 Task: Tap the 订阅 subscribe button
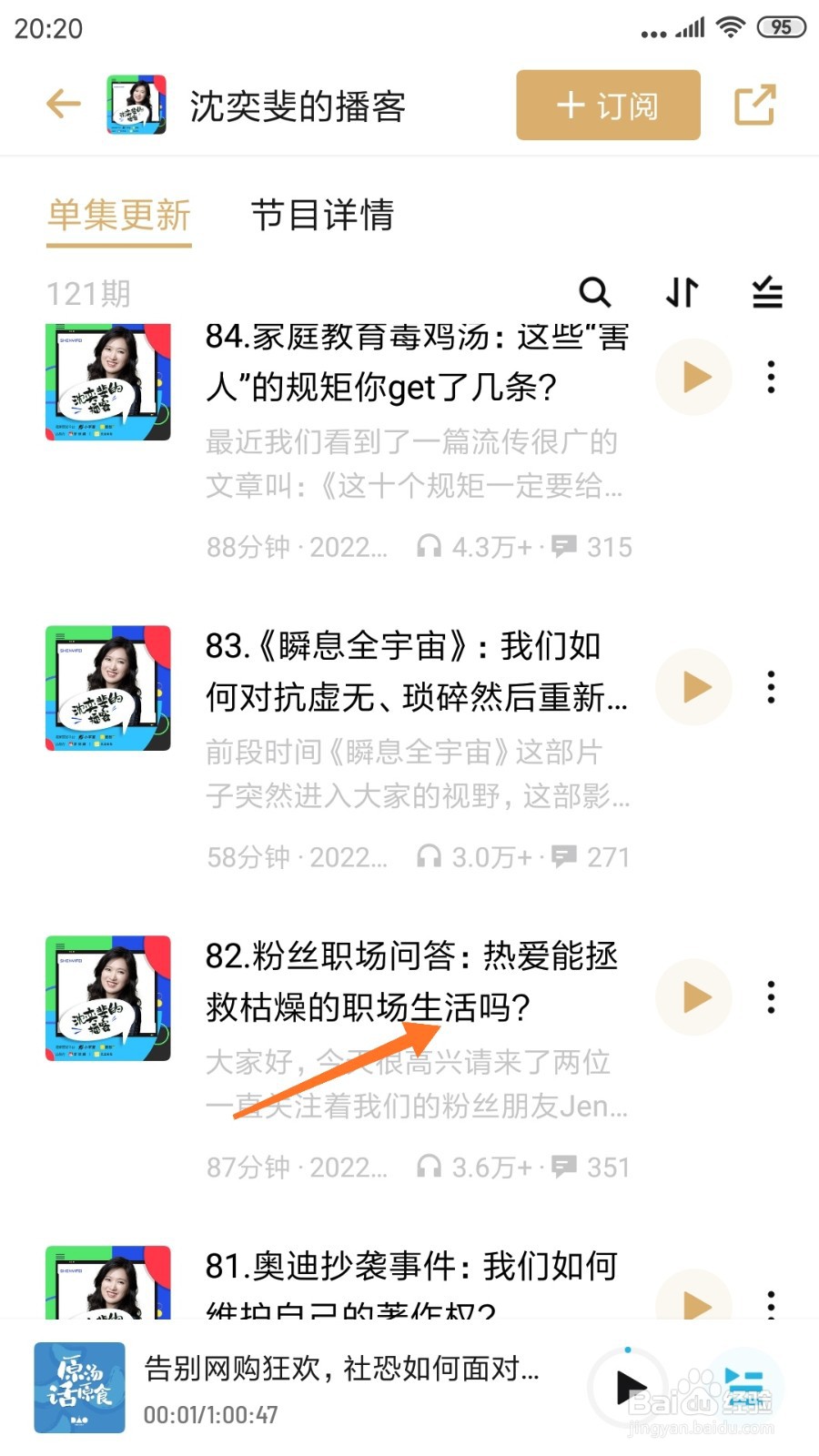(606, 104)
